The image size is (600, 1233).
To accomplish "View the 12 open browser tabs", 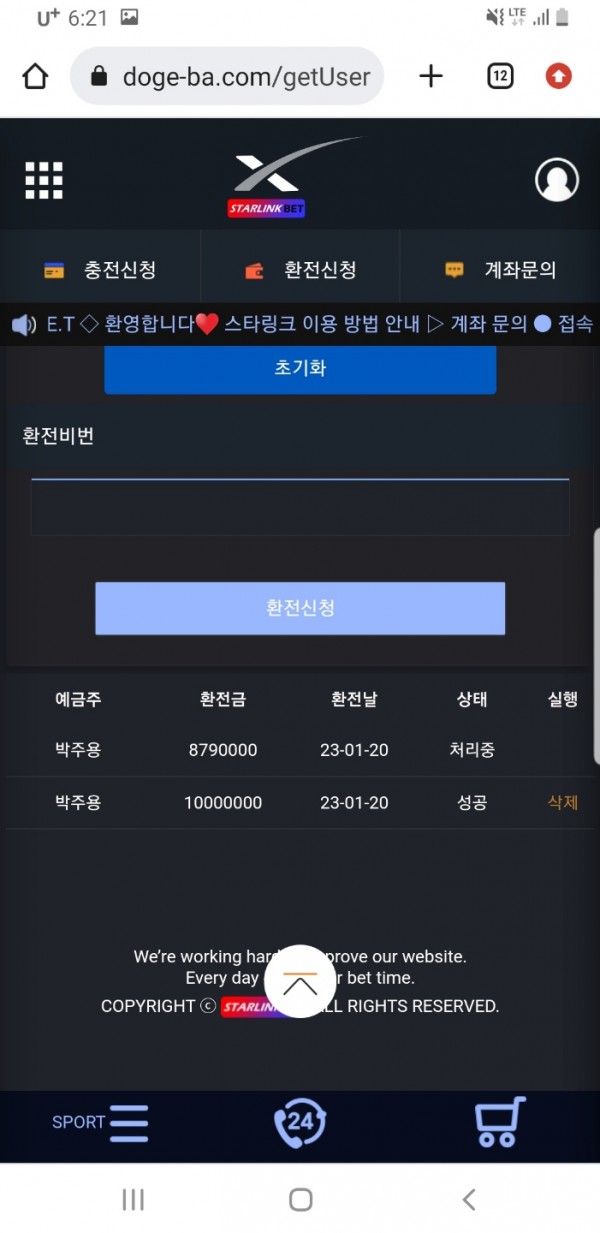I will (x=500, y=76).
